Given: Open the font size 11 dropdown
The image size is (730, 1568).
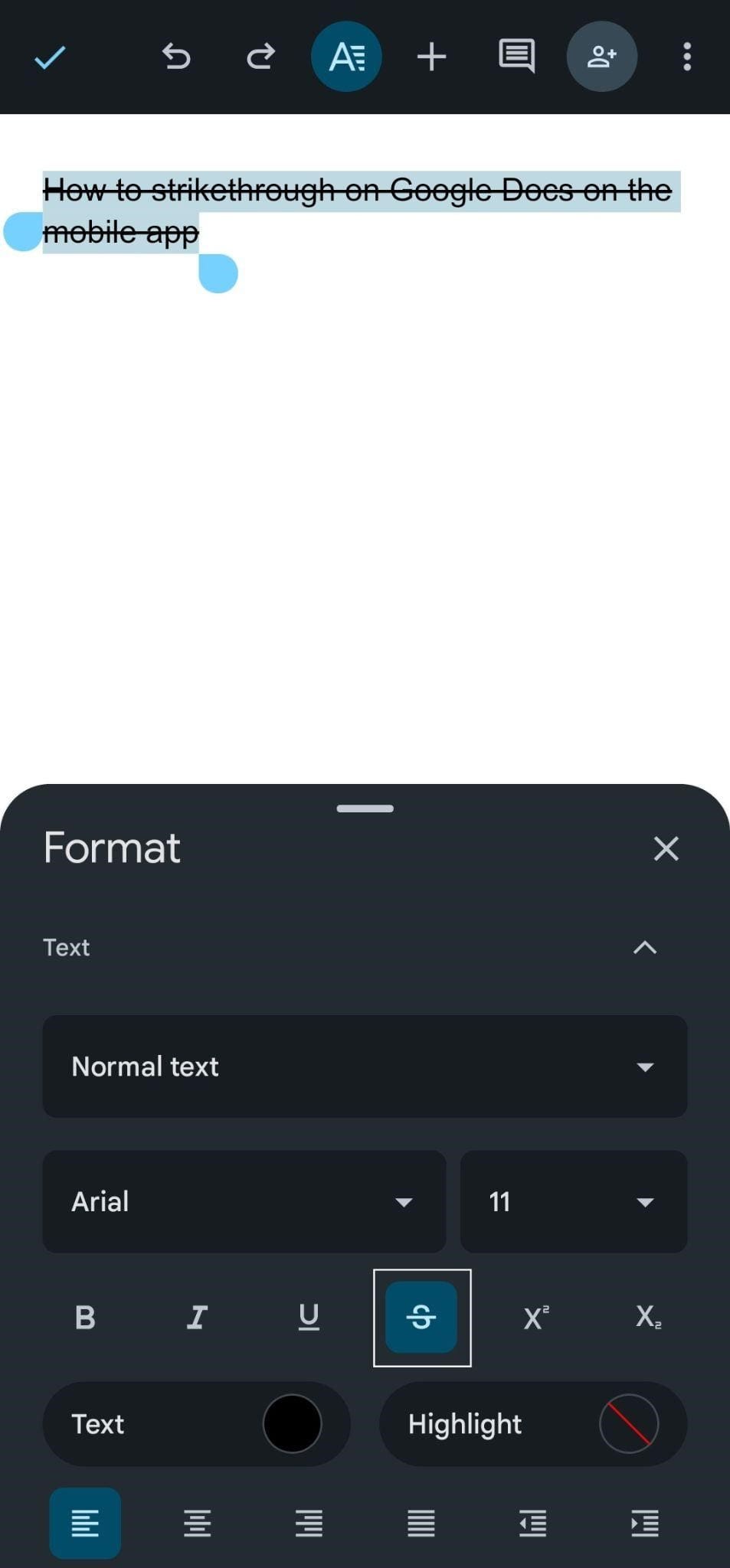Looking at the screenshot, I should pyautogui.click(x=573, y=1201).
